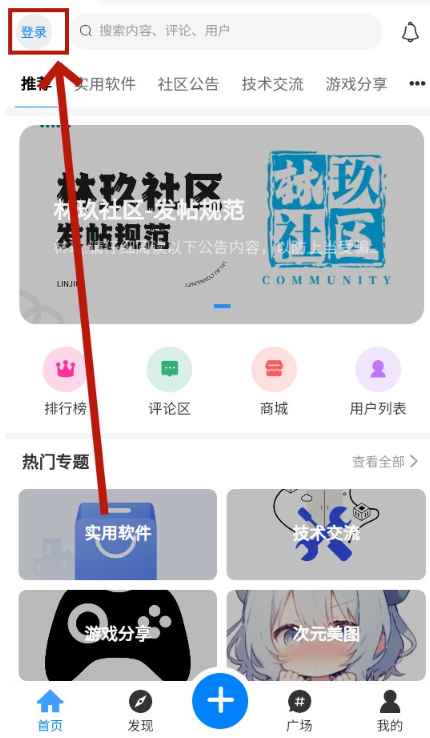Go to the 广场 bottom tab

[299, 711]
